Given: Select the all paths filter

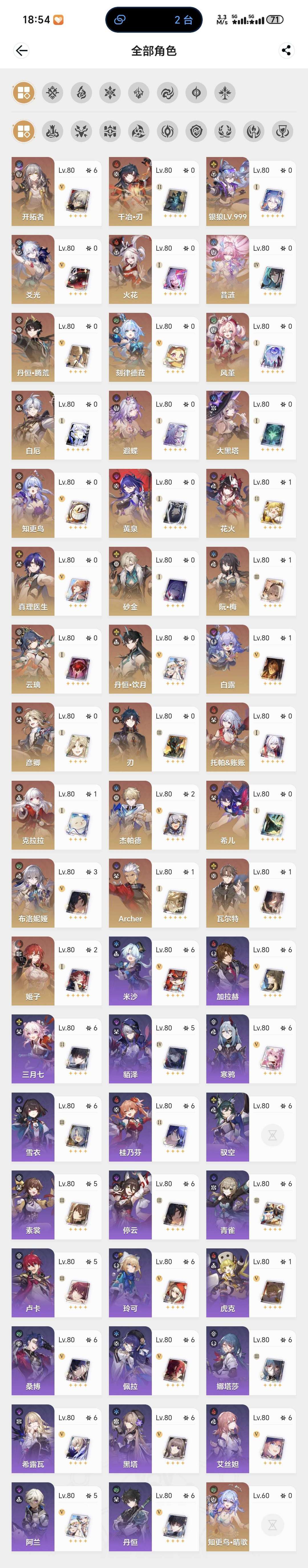Looking at the screenshot, I should click(x=24, y=131).
